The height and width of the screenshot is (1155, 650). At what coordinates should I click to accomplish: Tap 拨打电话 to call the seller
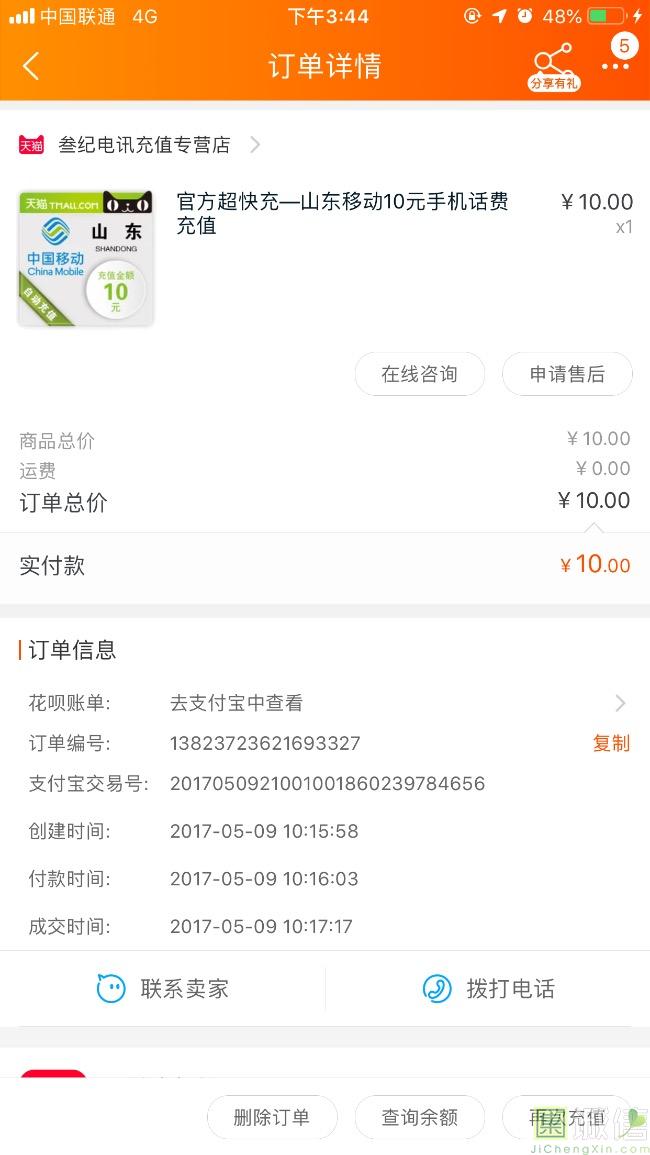(489, 989)
